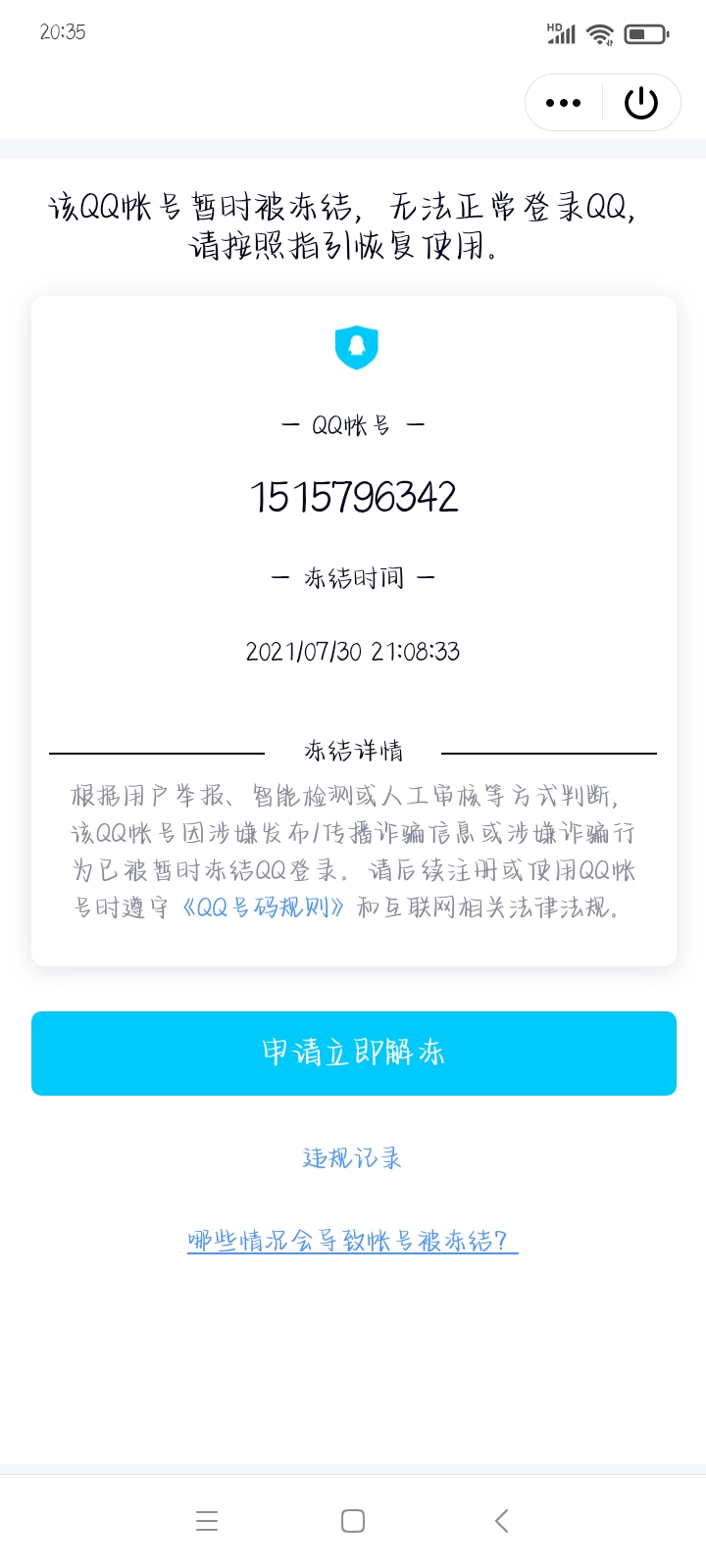Tap the 冻结时间 label
The image size is (706, 1568).
click(353, 577)
